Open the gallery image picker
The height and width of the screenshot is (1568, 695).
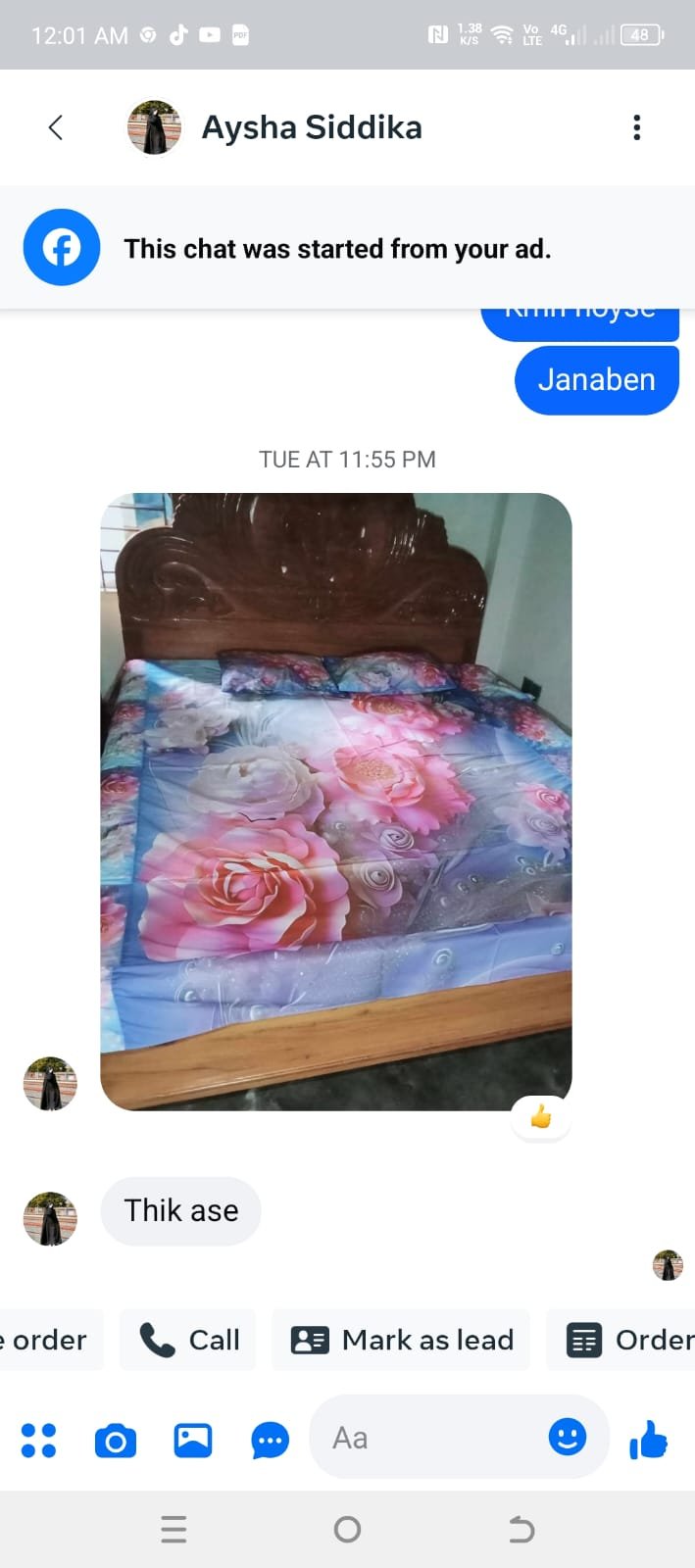(193, 1440)
